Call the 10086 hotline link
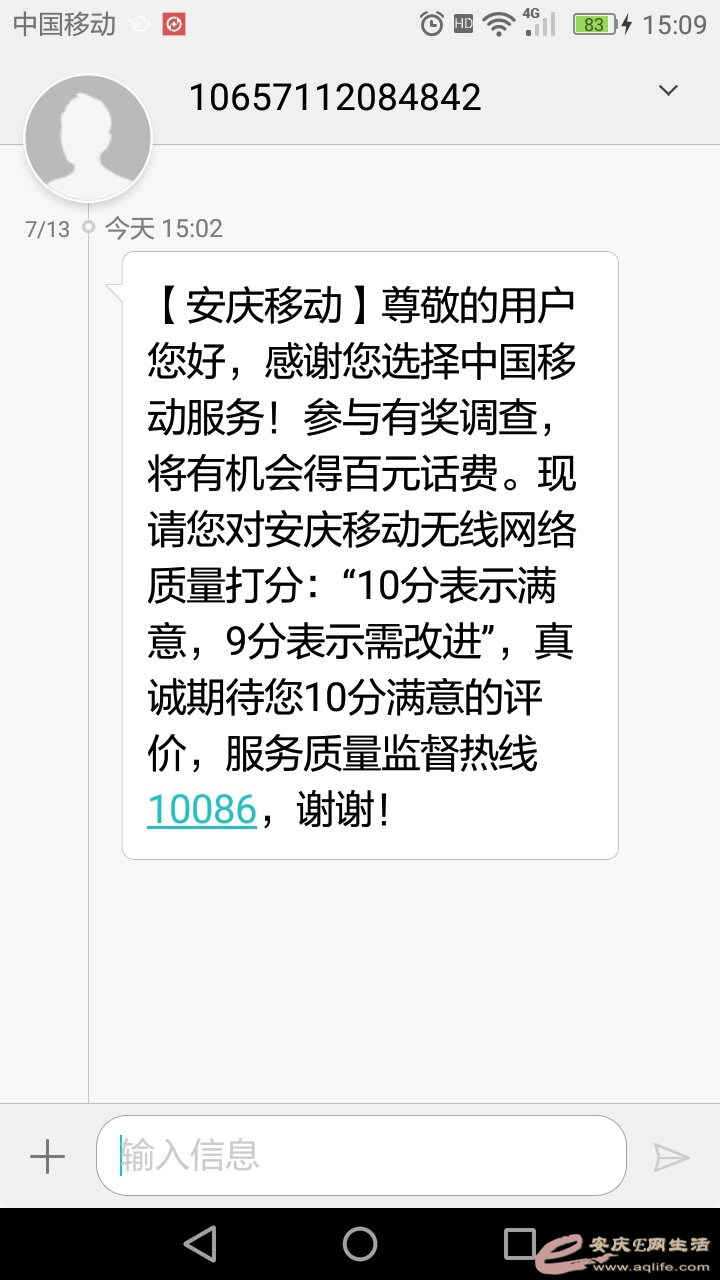The width and height of the screenshot is (720, 1280). coord(202,809)
